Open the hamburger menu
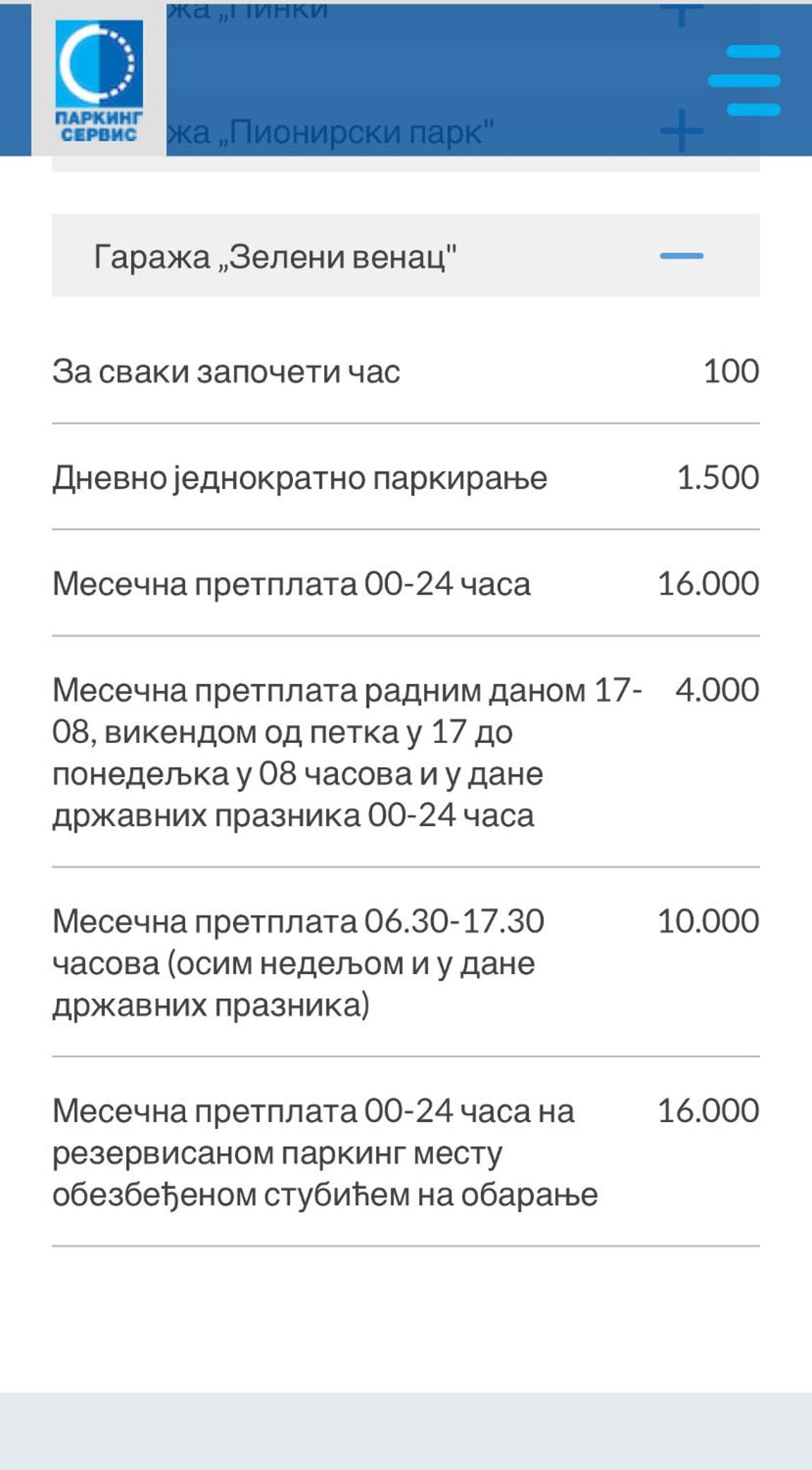 745,81
